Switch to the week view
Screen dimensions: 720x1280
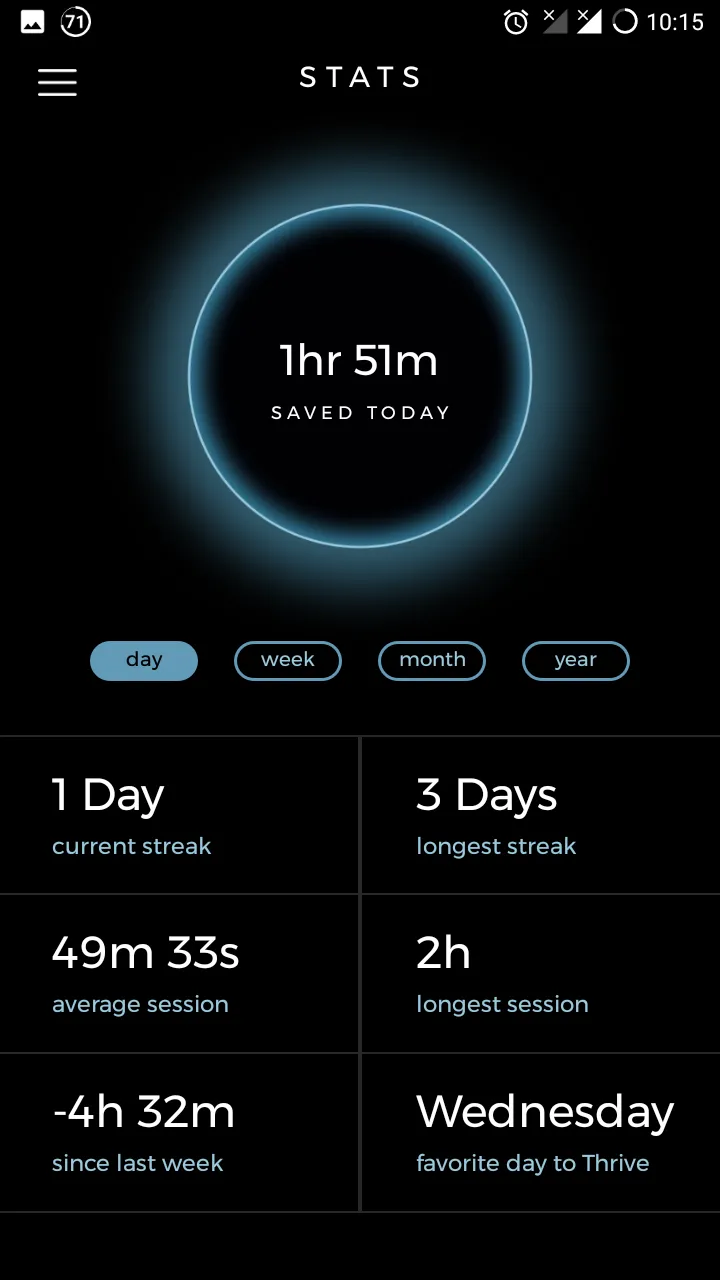[288, 660]
